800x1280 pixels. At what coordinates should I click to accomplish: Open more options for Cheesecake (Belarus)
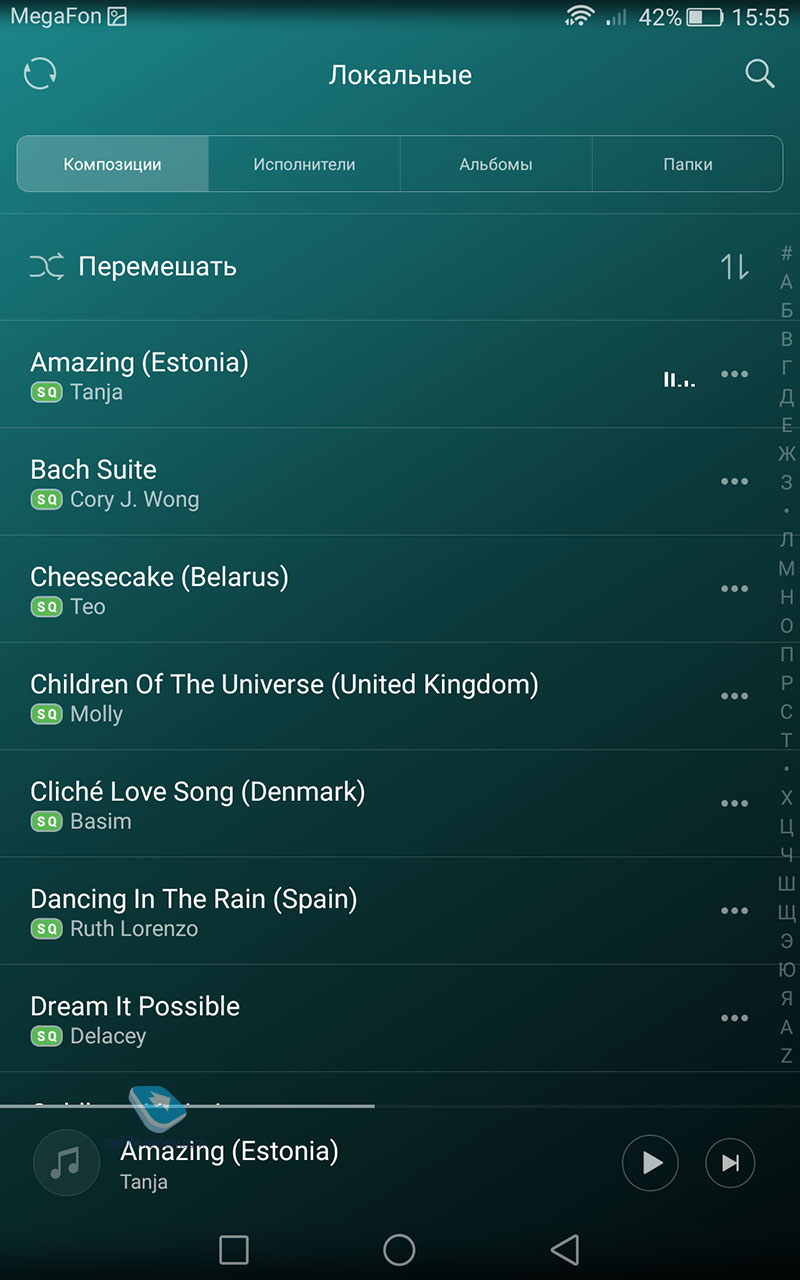[x=735, y=589]
